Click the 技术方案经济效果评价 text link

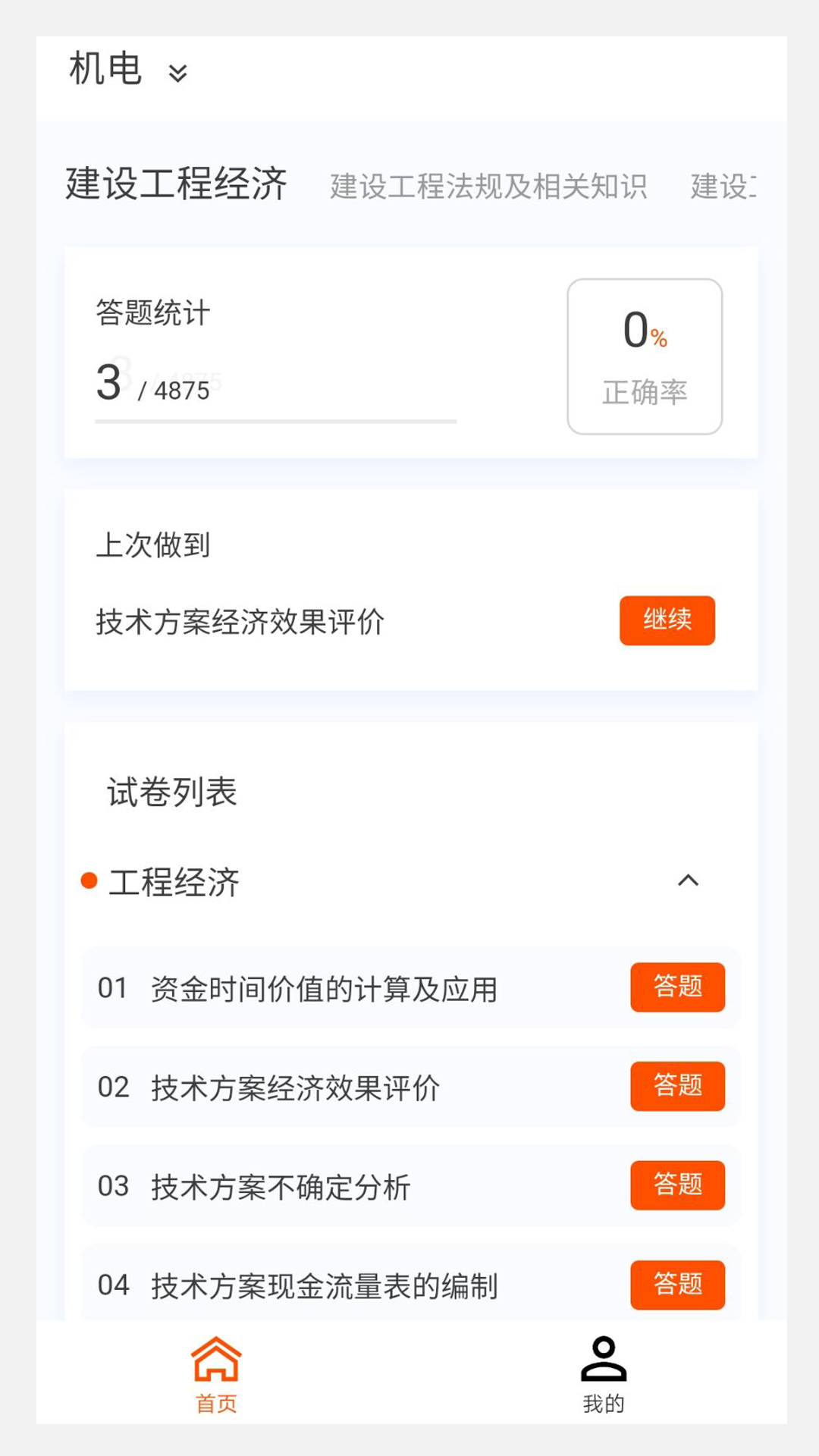[241, 621]
